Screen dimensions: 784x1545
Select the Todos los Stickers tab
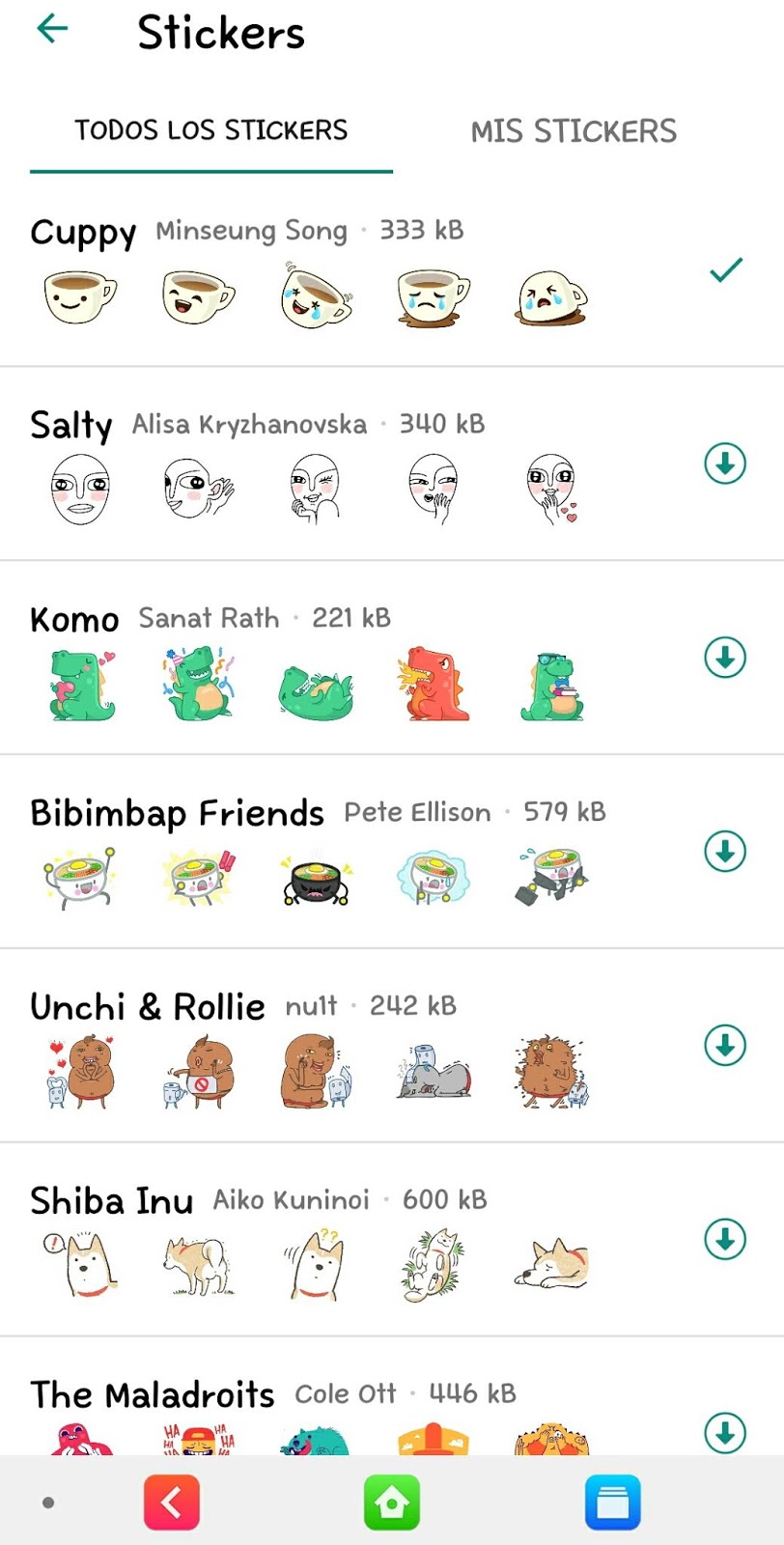[211, 131]
